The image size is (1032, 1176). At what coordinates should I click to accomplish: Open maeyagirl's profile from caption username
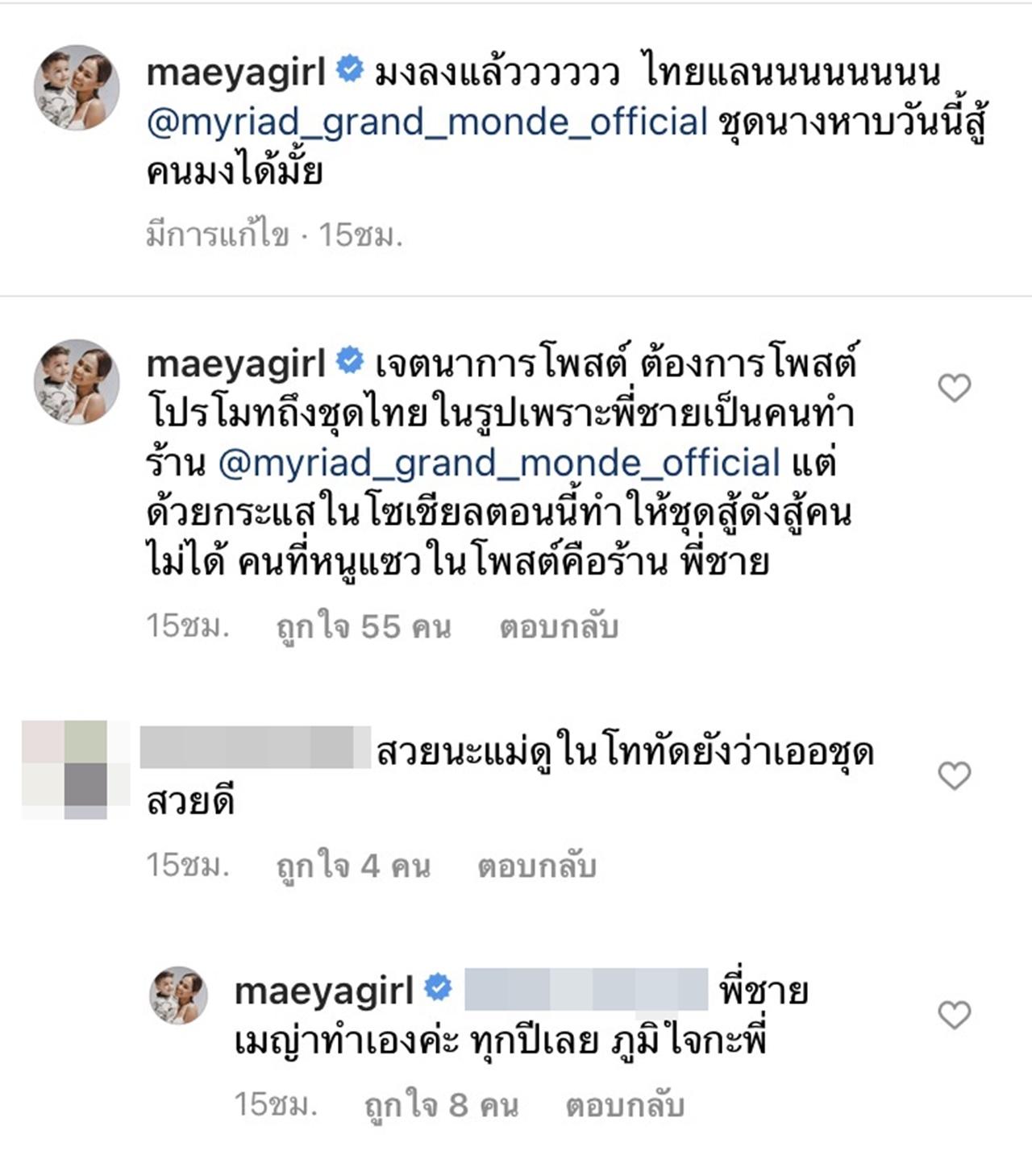click(236, 73)
